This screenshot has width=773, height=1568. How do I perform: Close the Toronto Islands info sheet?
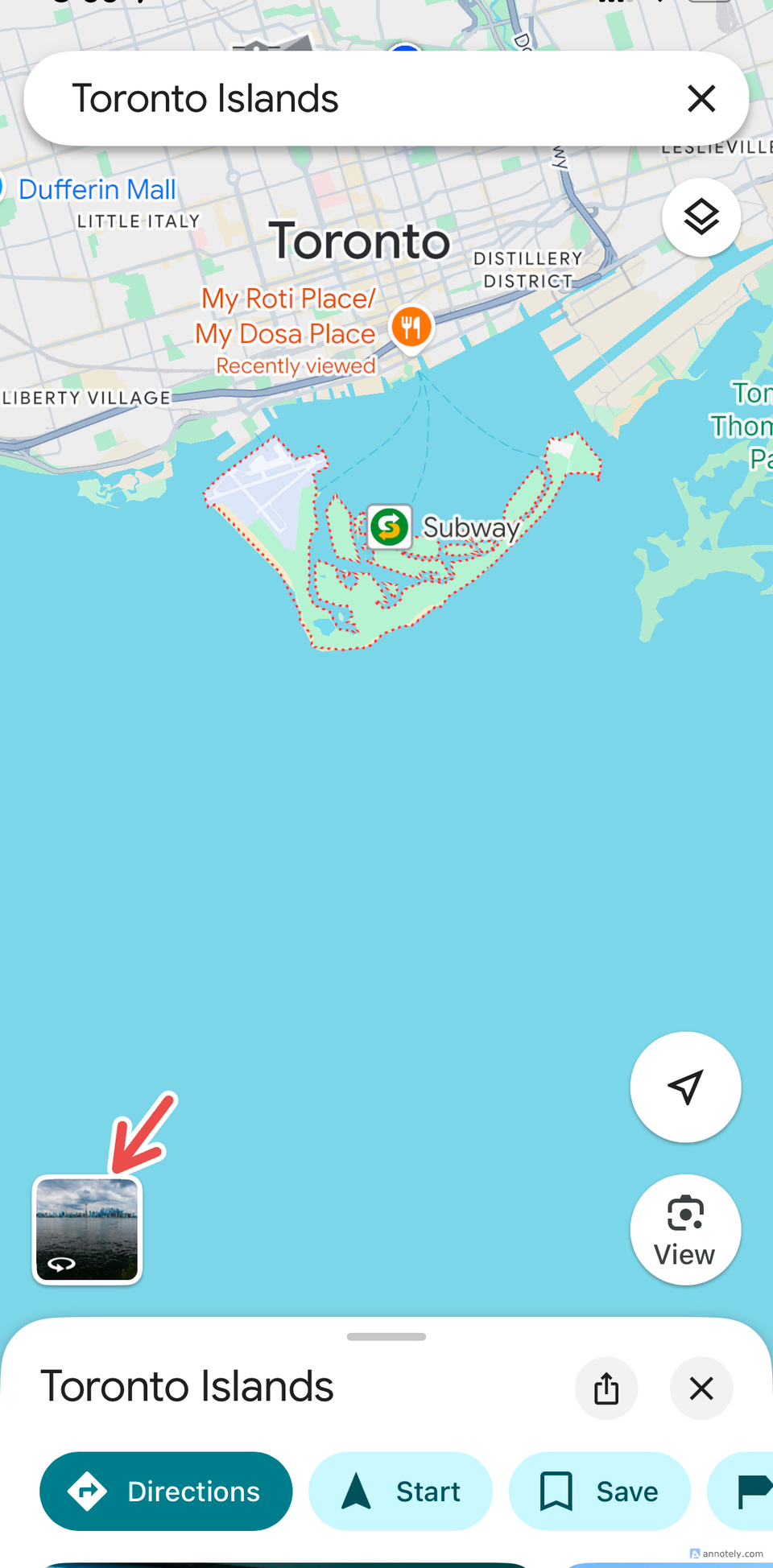[x=701, y=1388]
